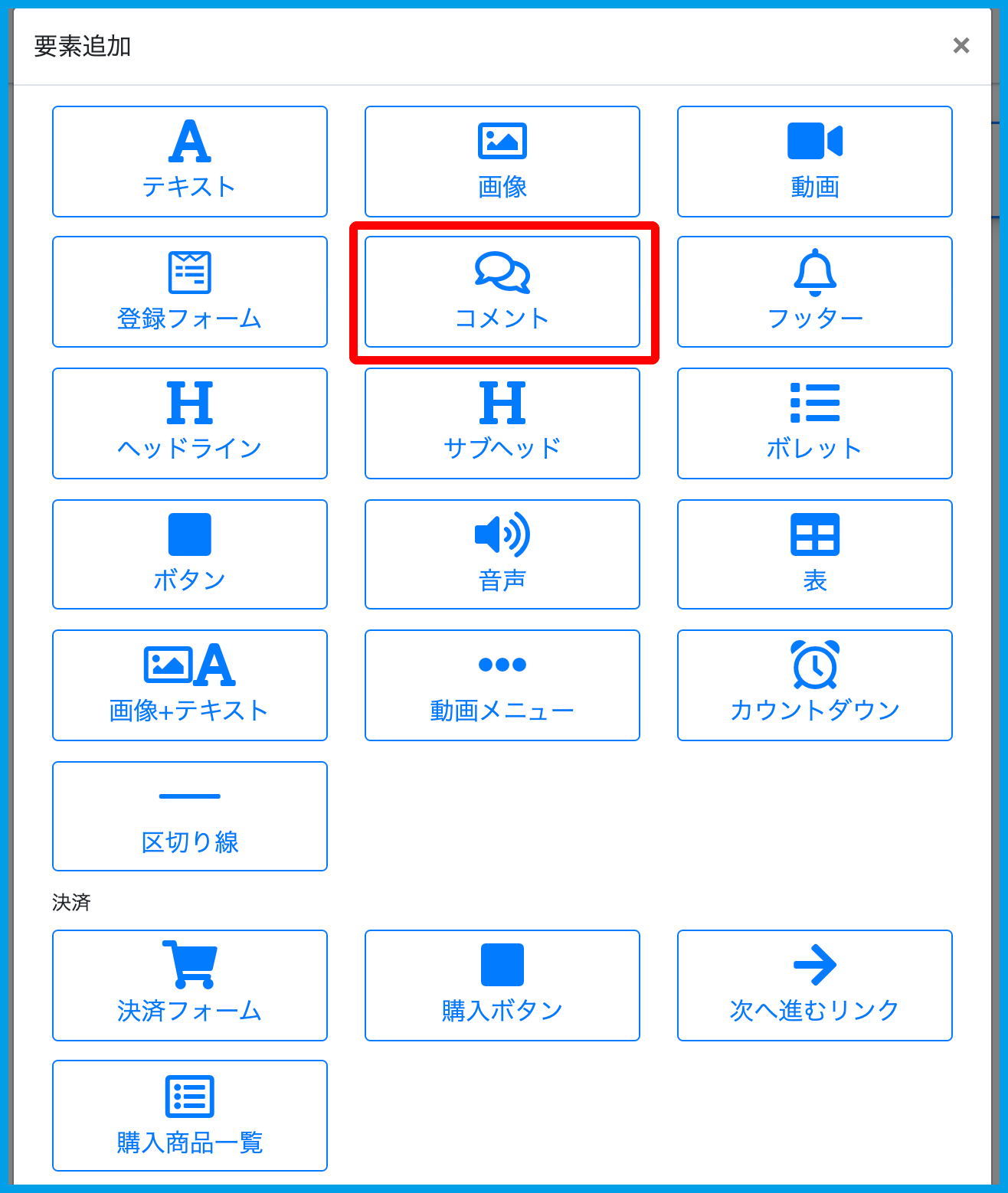
Task: Add a 区切り線 divider element
Action: coord(189,816)
